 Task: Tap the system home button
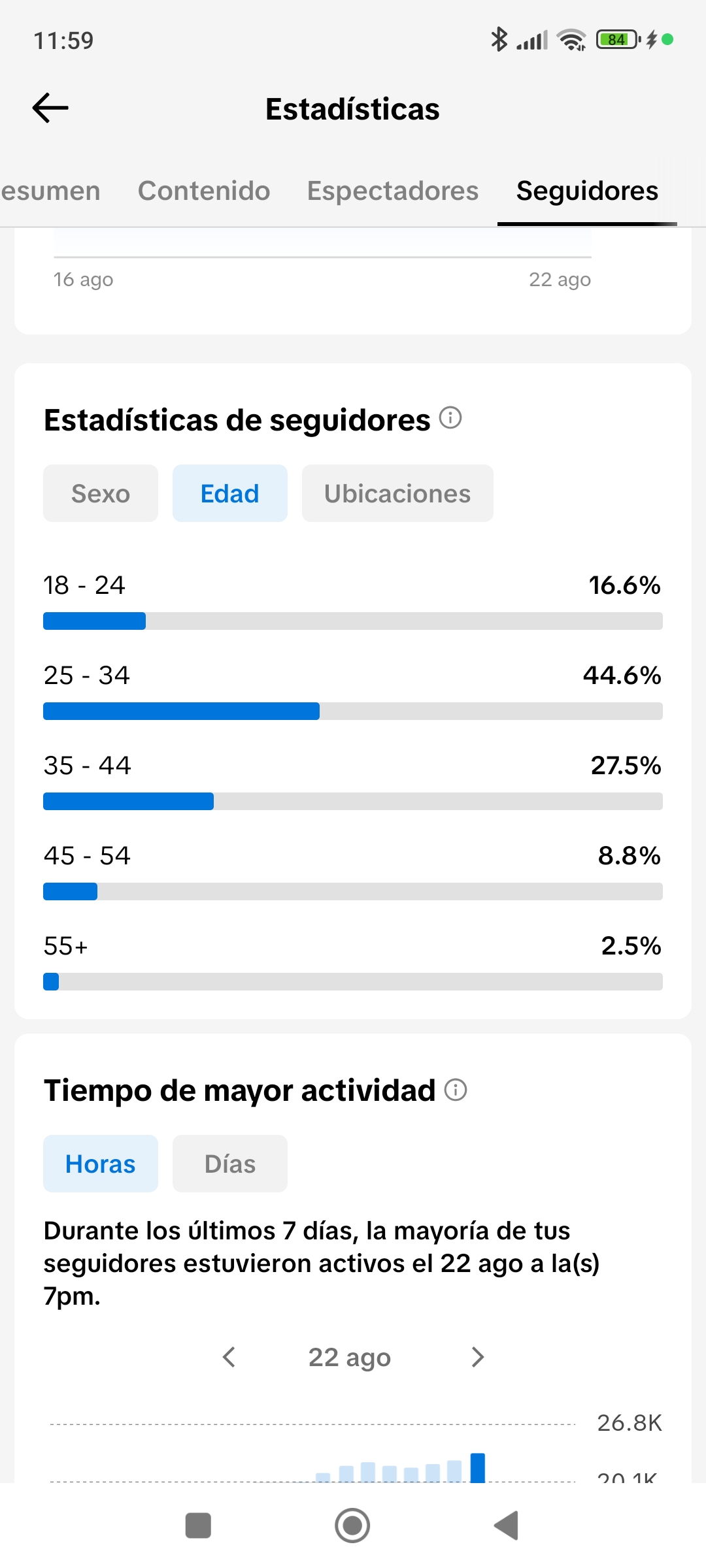point(352,1526)
